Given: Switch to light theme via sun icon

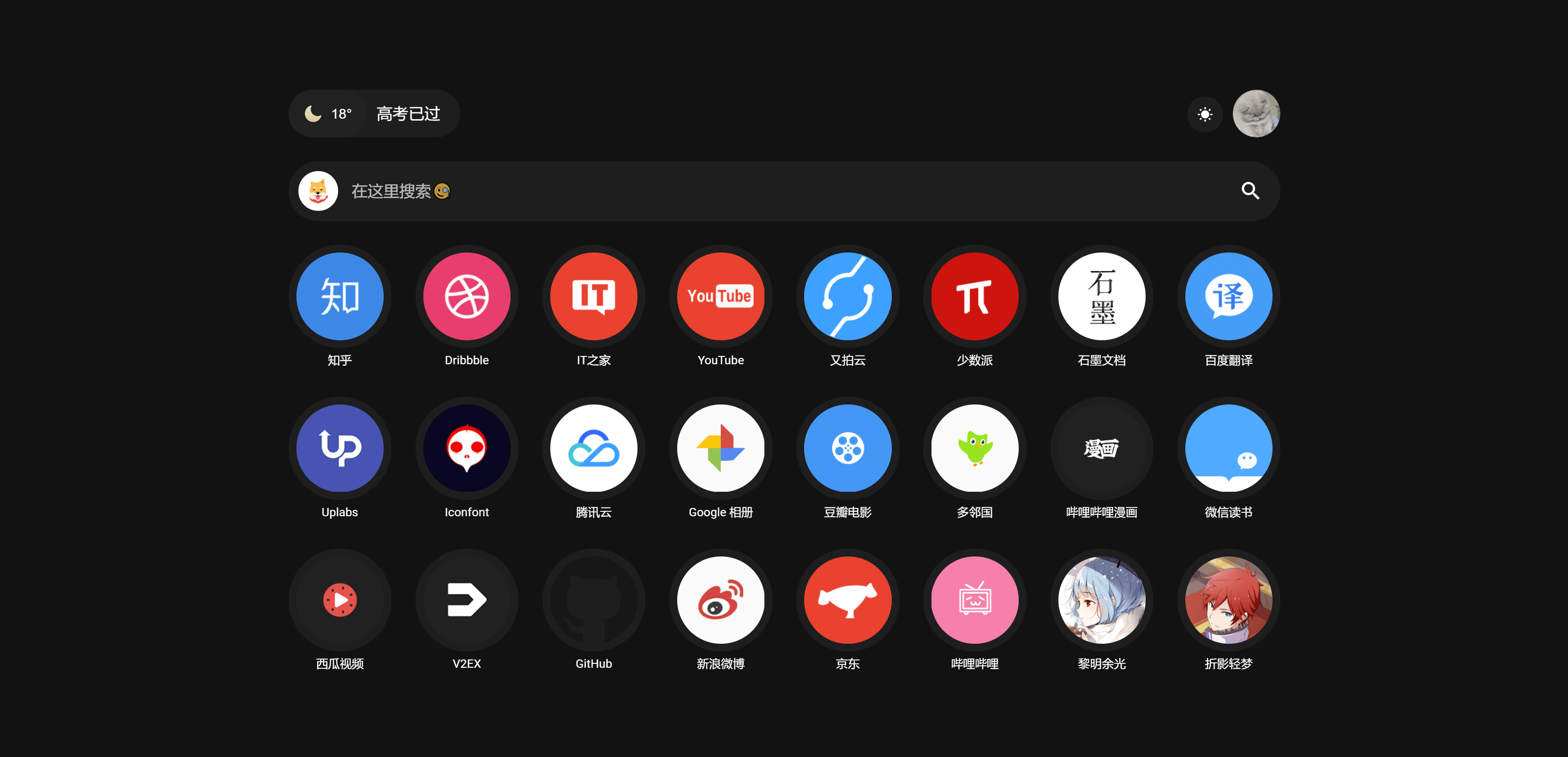Looking at the screenshot, I should (1204, 114).
